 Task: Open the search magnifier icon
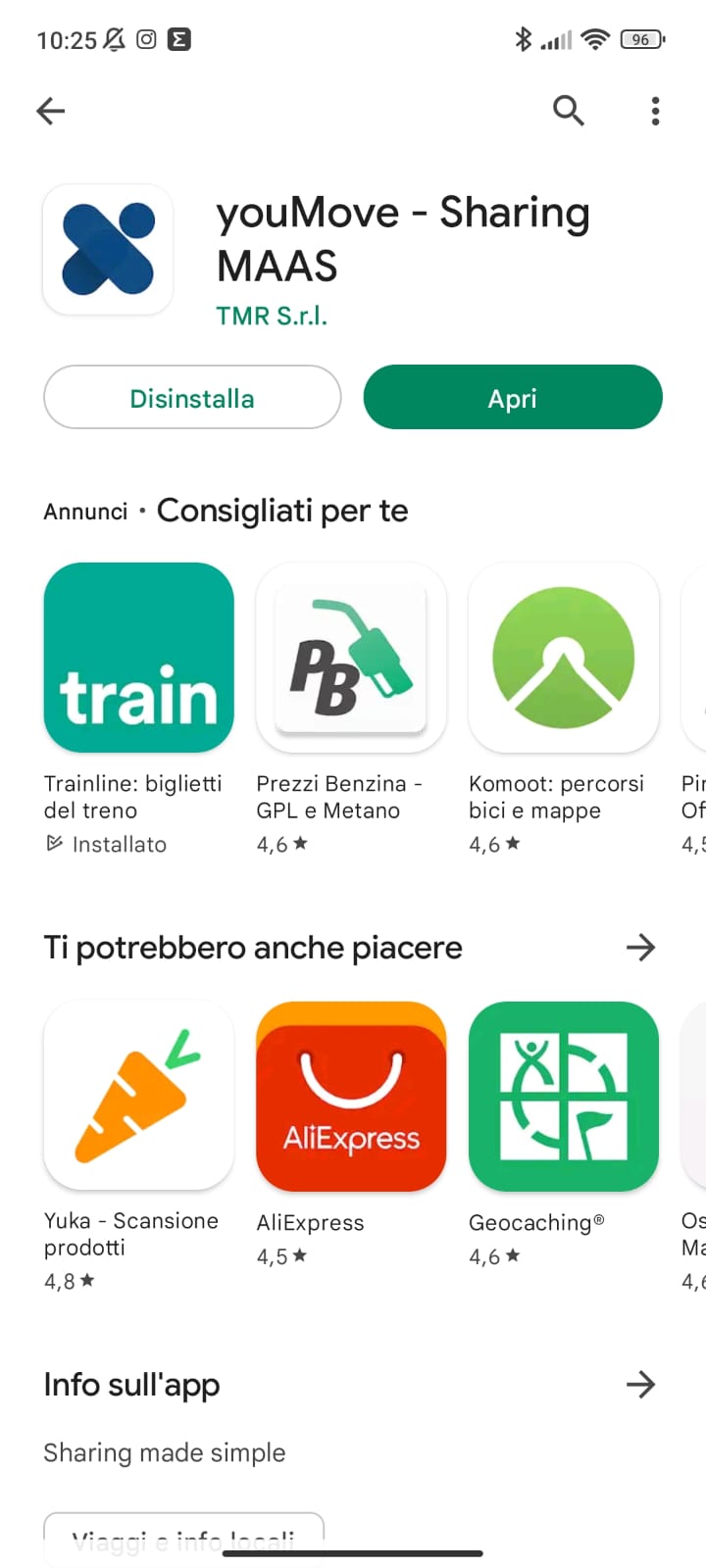tap(569, 112)
